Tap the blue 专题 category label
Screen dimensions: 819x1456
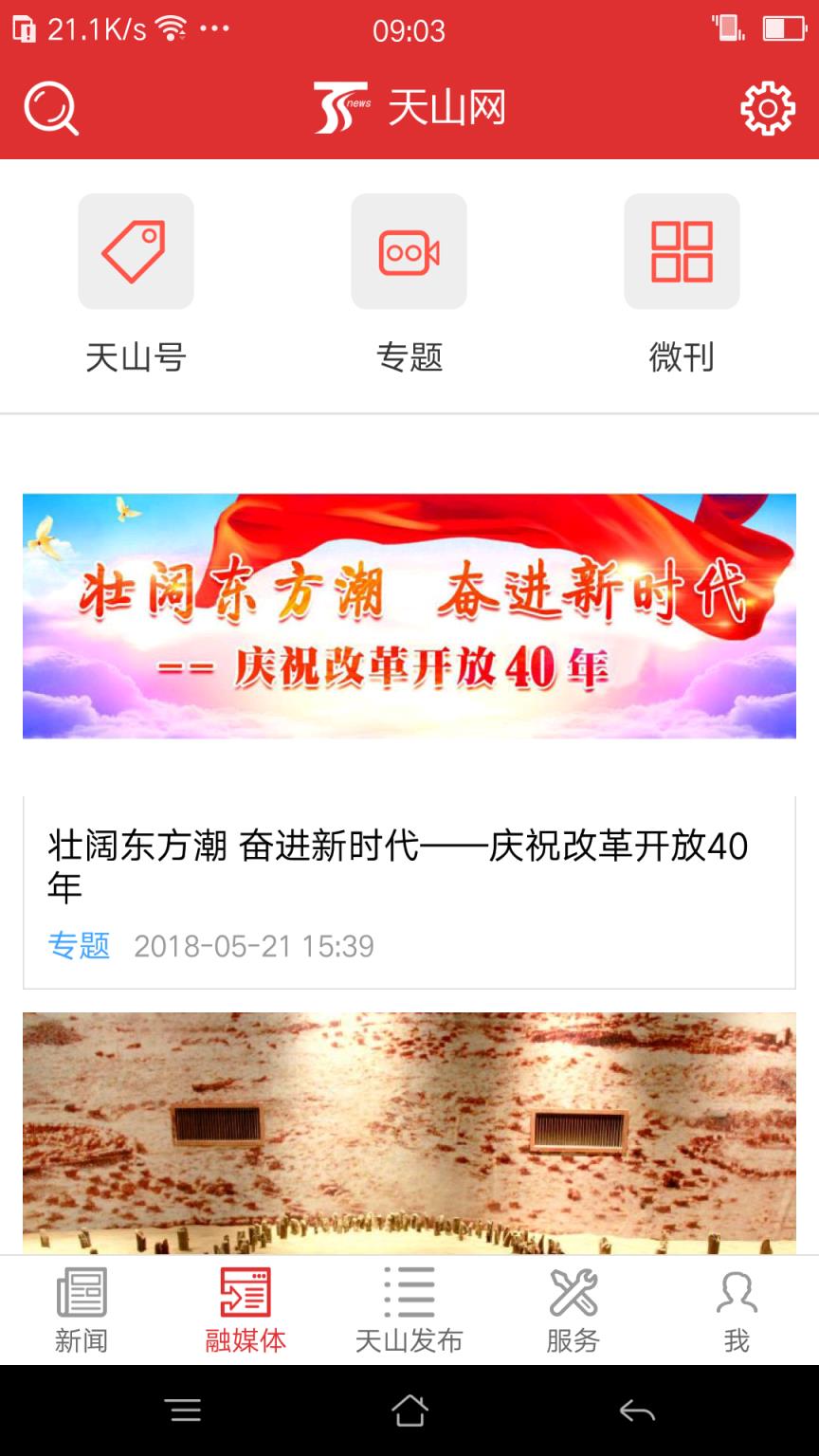click(81, 945)
